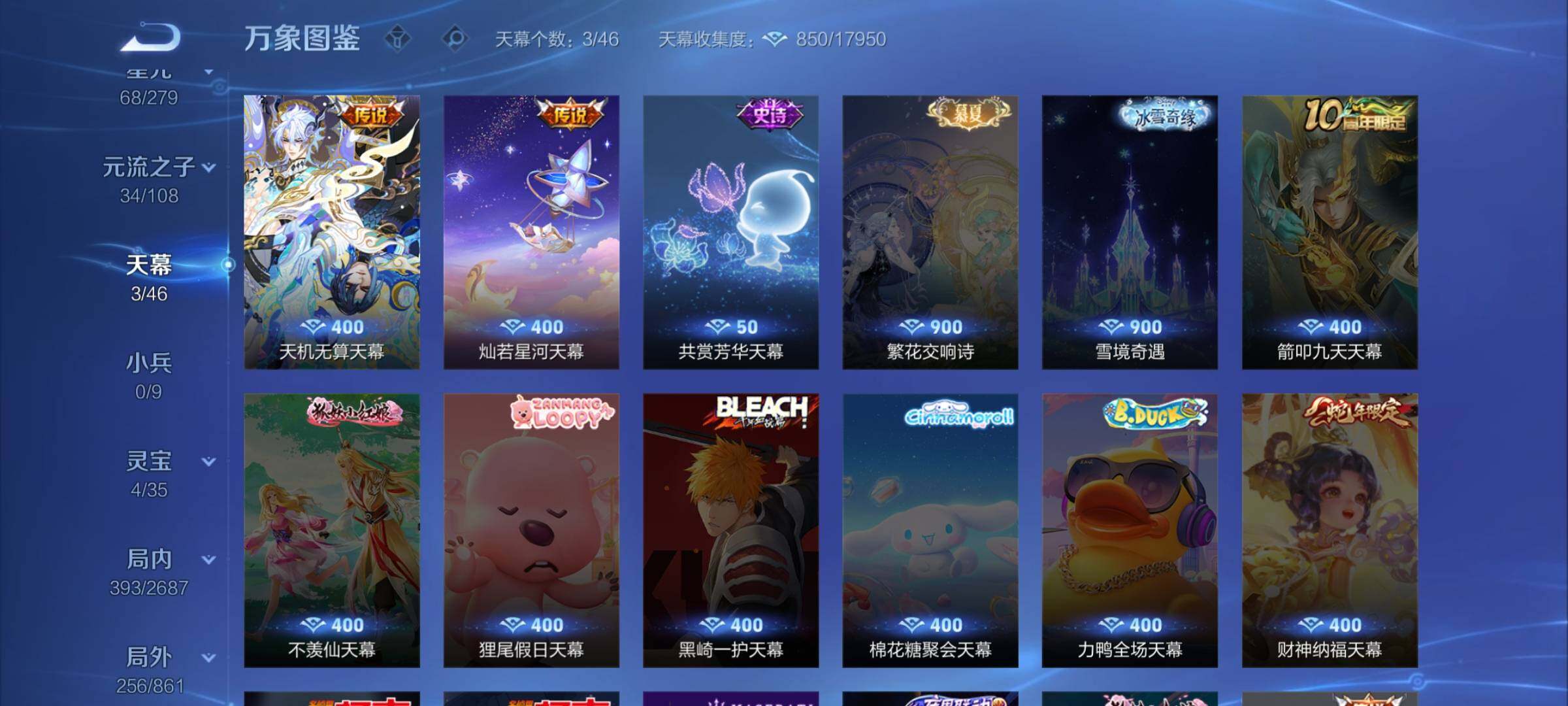Select the 黑崎一护天幕 Bleach card
Viewport: 1568px width, 706px height.
[730, 529]
